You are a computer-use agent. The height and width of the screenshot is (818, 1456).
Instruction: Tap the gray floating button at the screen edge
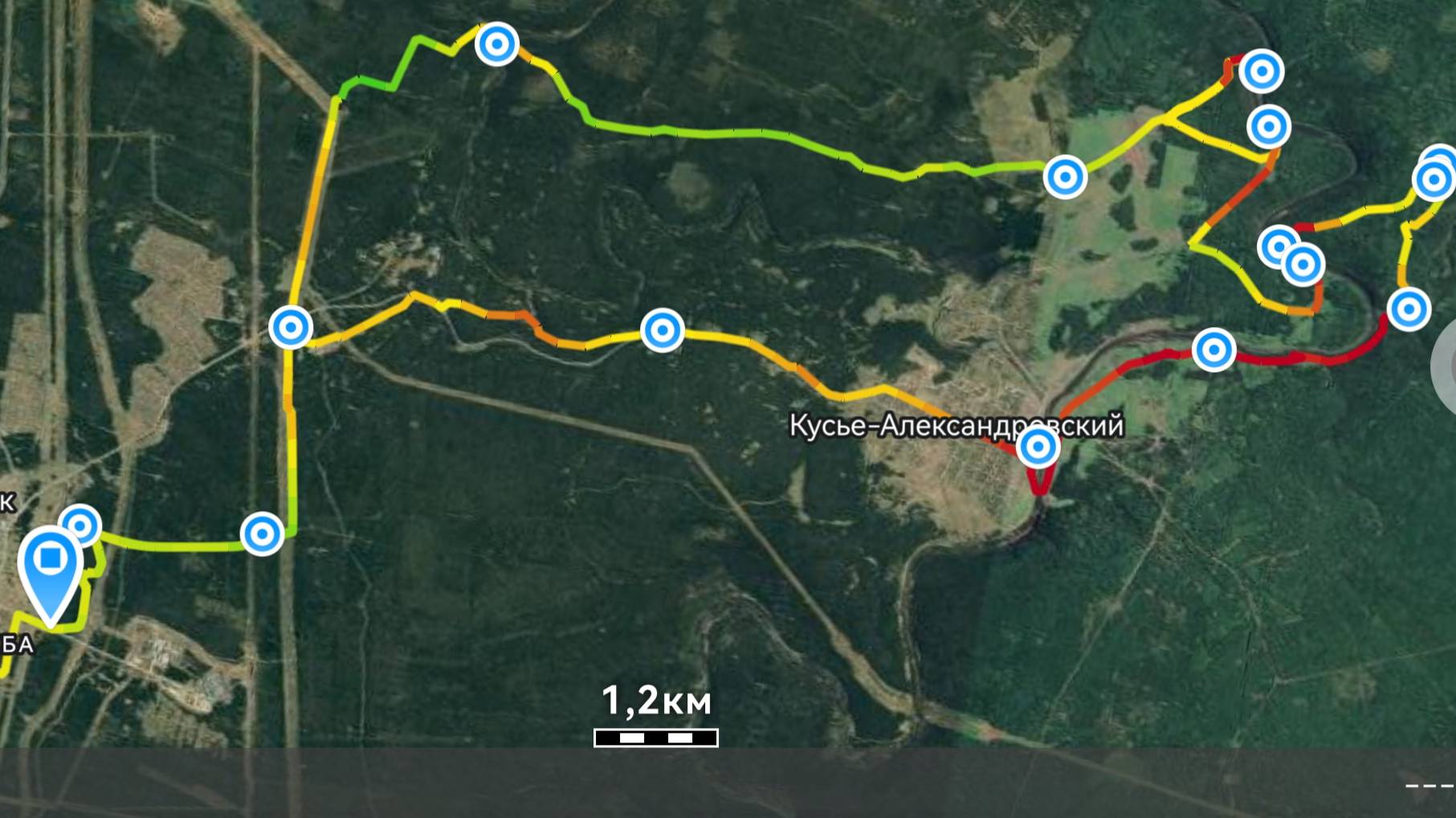pyautogui.click(x=1446, y=366)
